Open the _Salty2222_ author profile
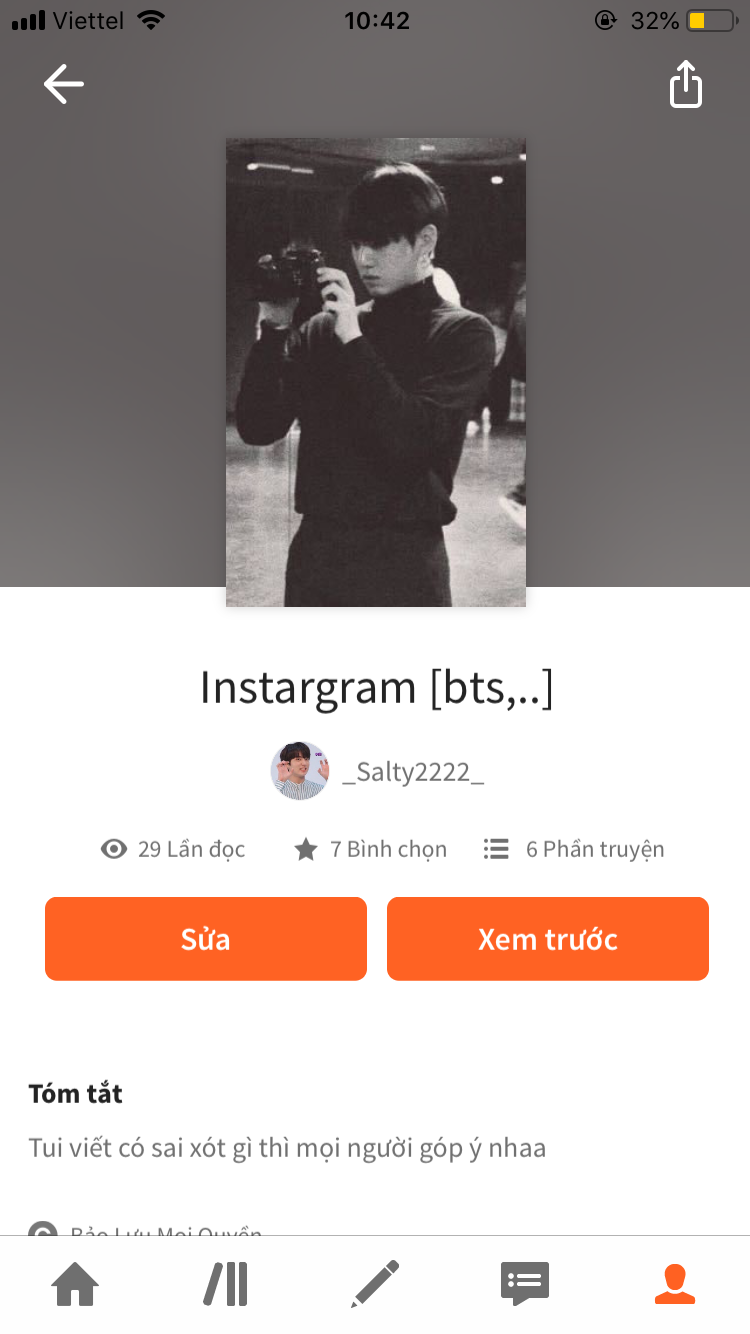Viewport: 750px width, 1334px height. [x=412, y=772]
